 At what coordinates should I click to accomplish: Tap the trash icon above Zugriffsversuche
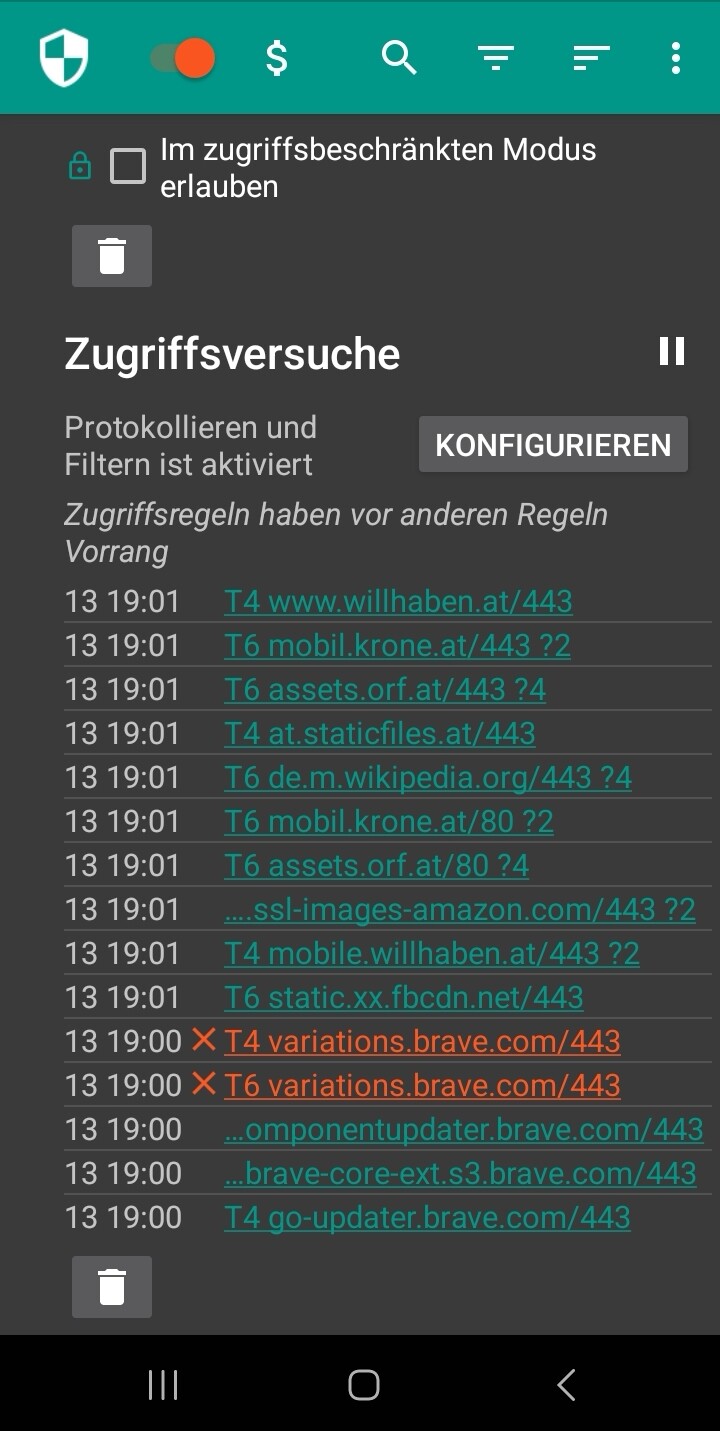pyautogui.click(x=112, y=256)
